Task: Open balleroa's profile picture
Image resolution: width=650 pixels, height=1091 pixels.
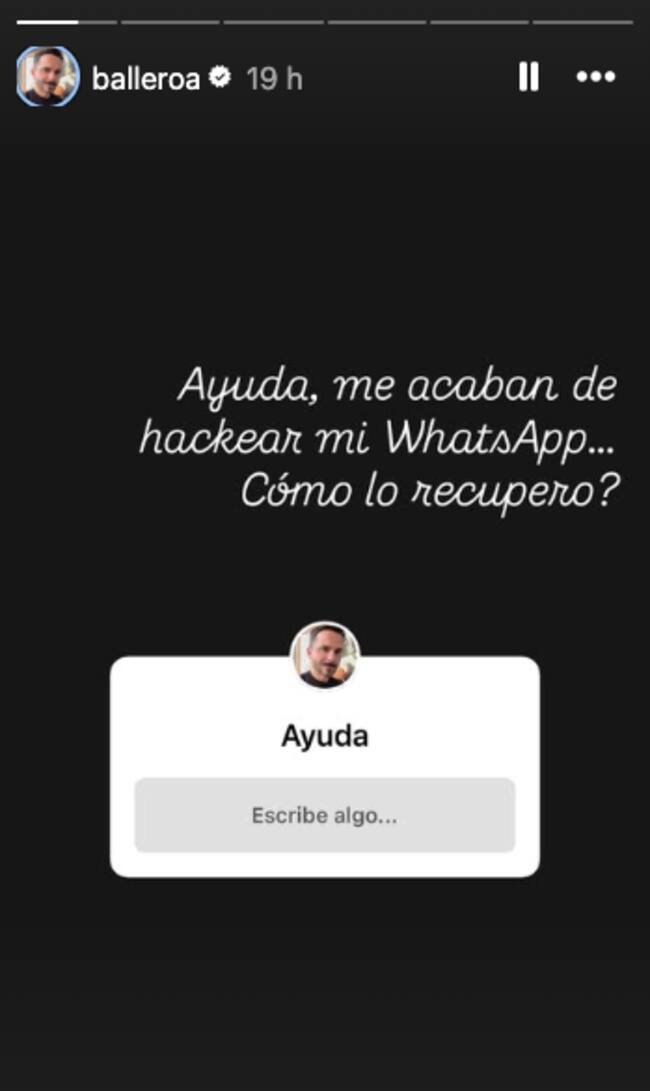Action: [47, 77]
